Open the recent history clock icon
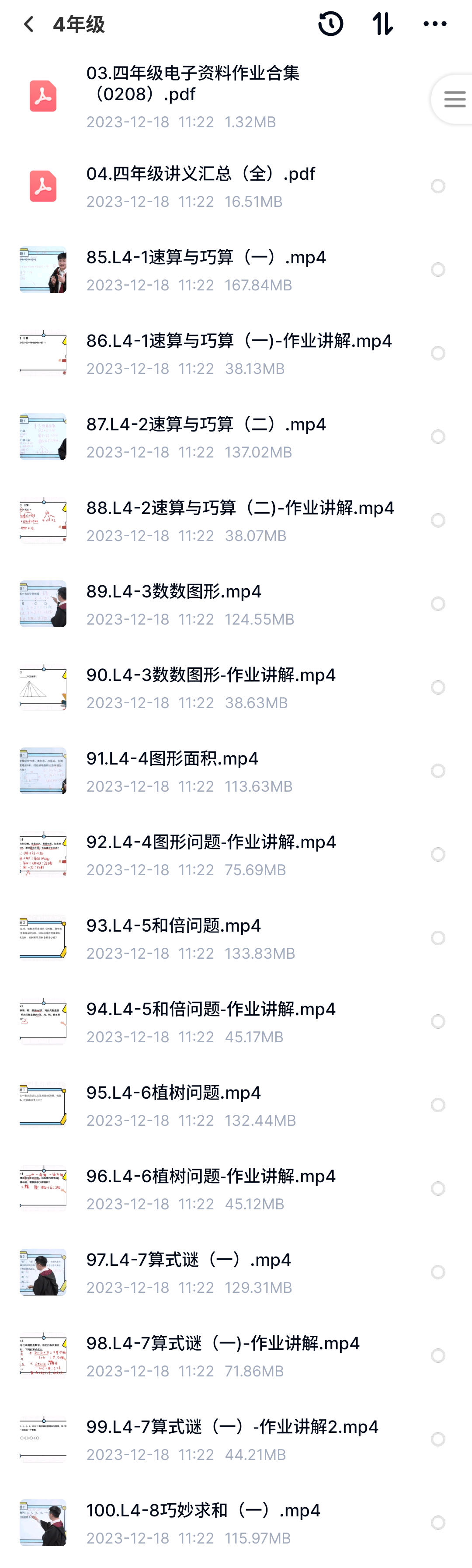Image resolution: width=472 pixels, height=1568 pixels. pyautogui.click(x=330, y=24)
